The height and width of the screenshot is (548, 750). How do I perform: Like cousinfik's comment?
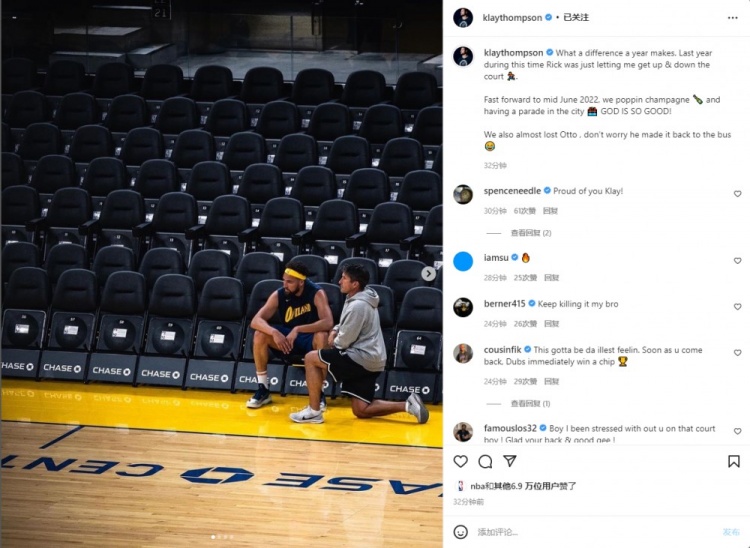[x=738, y=354]
